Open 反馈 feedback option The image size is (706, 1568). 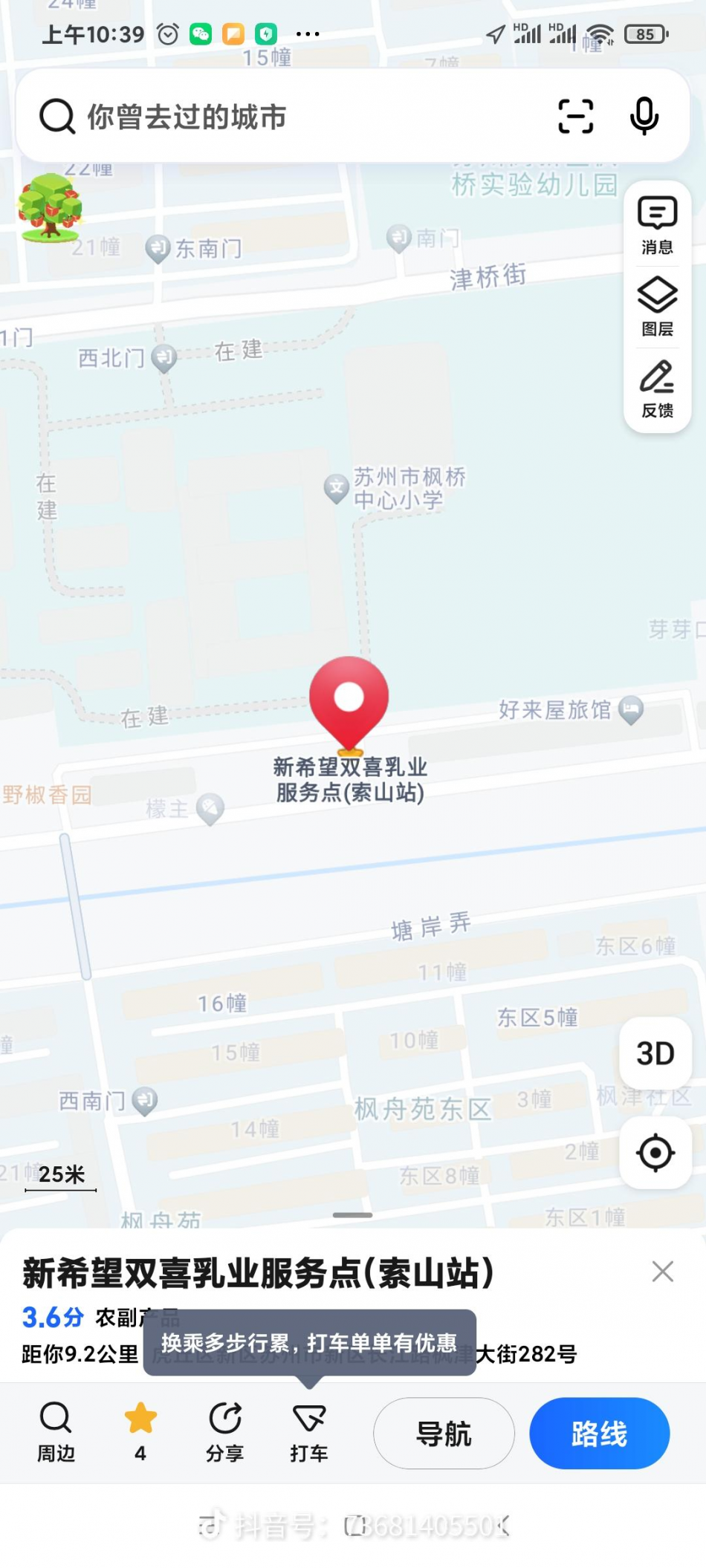pos(657,388)
